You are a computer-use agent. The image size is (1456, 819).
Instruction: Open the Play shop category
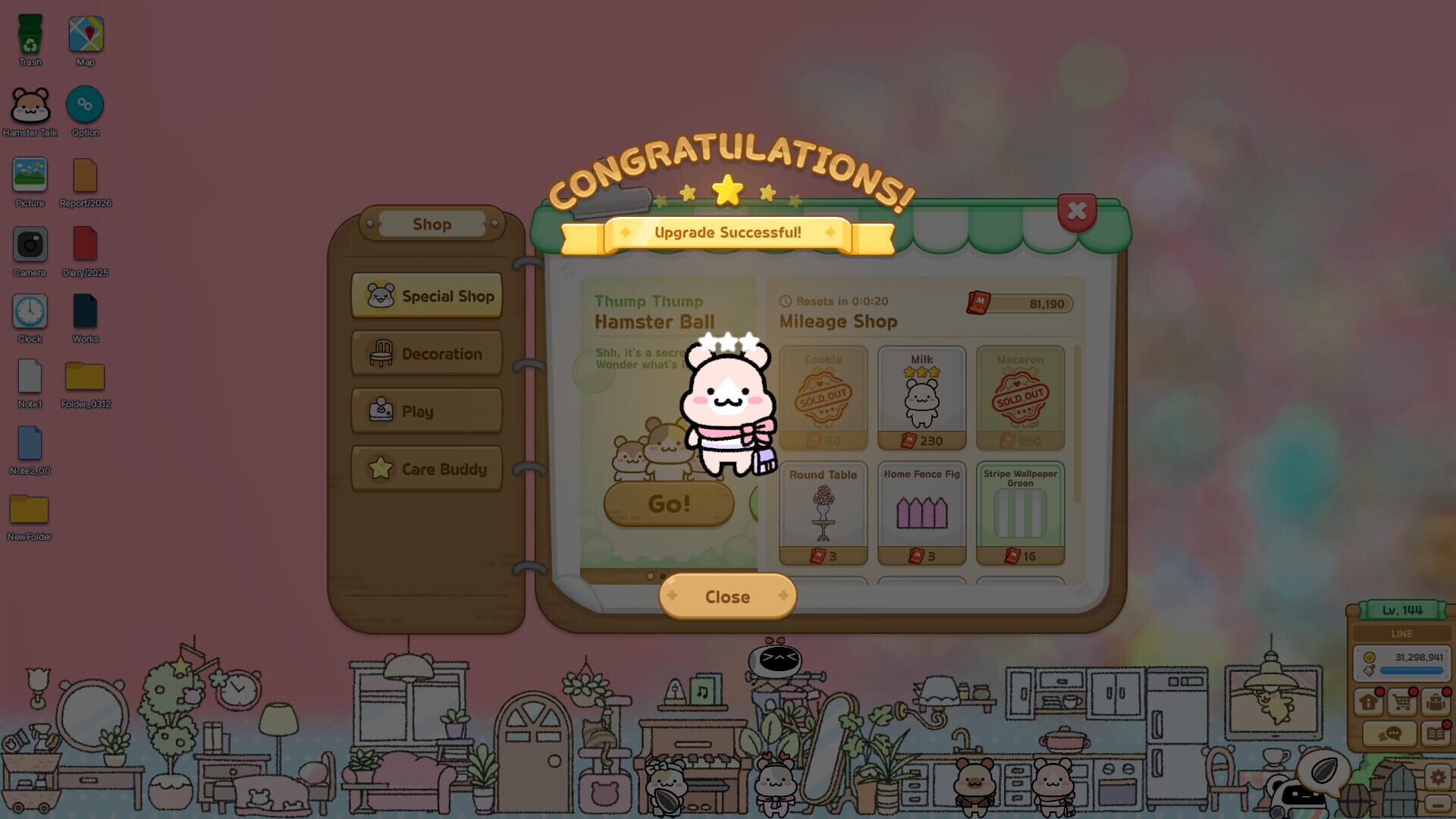(x=427, y=411)
